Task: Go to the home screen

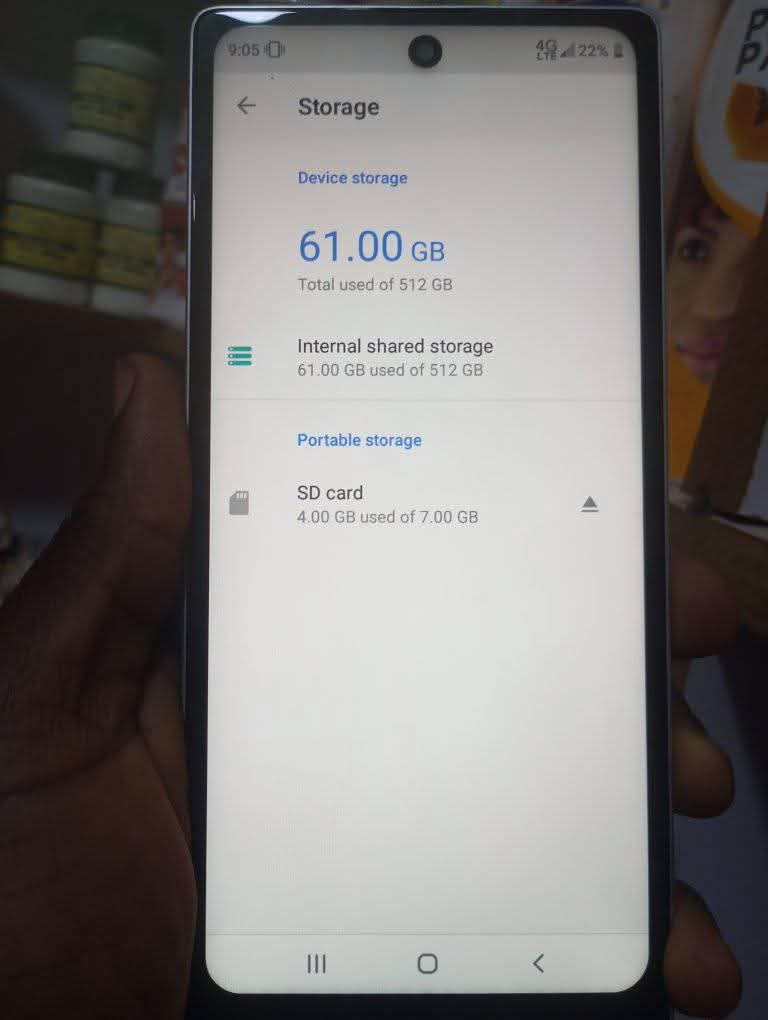Action: 427,964
